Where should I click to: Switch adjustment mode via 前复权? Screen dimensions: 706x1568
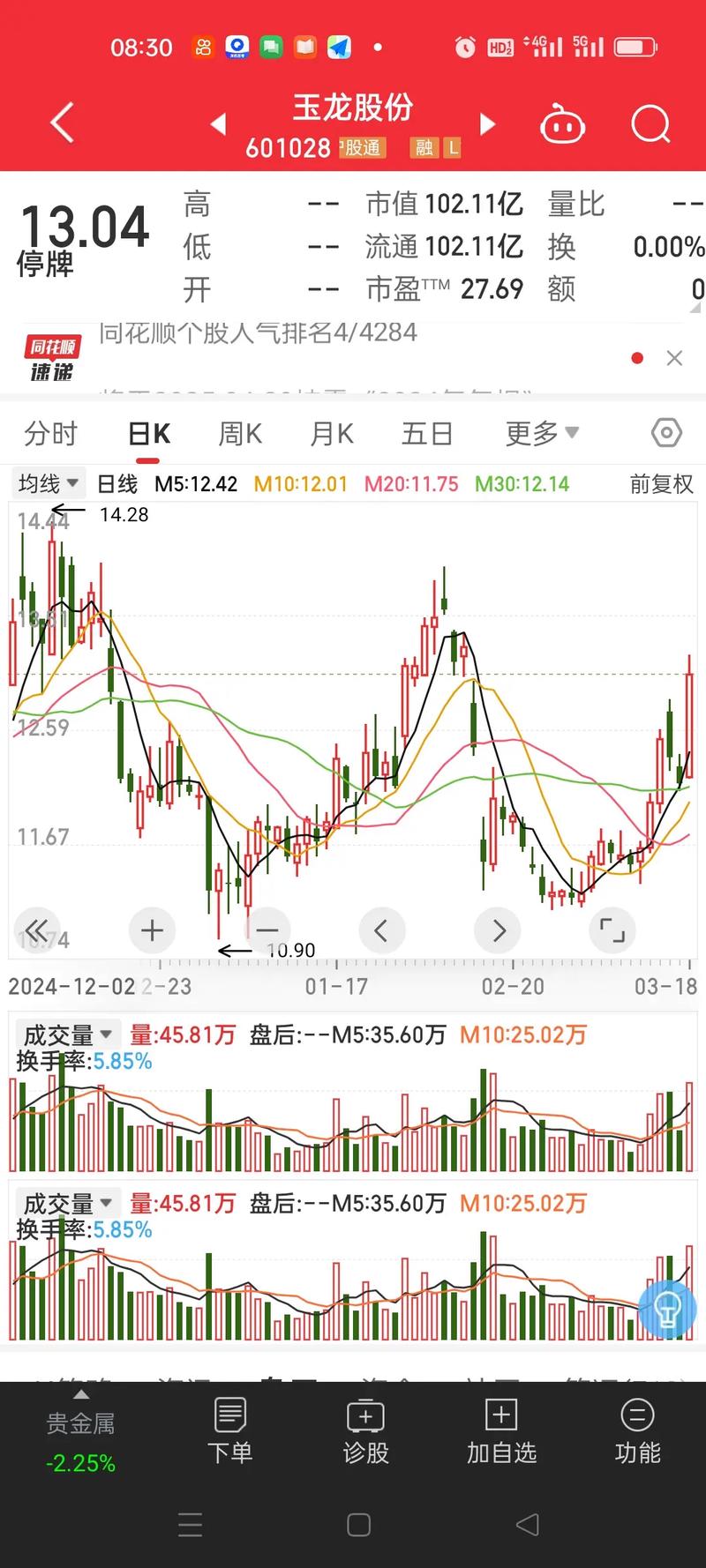pos(660,483)
